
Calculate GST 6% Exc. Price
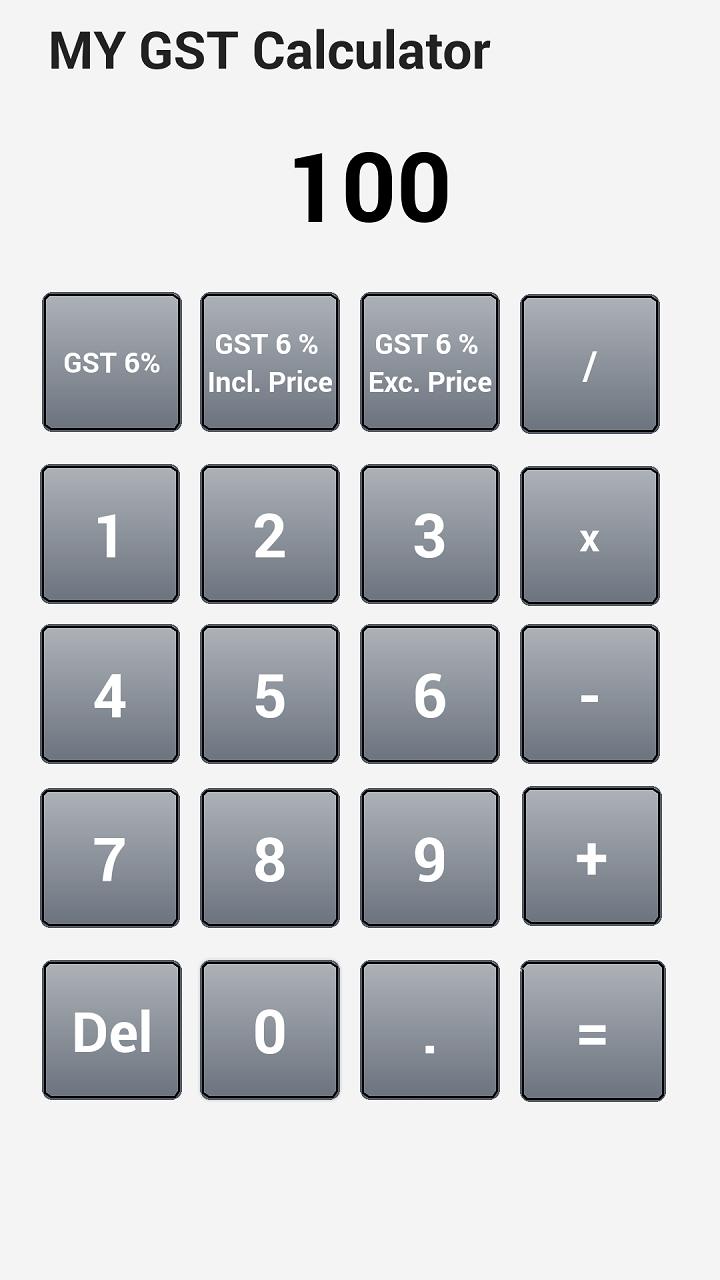[x=428, y=362]
